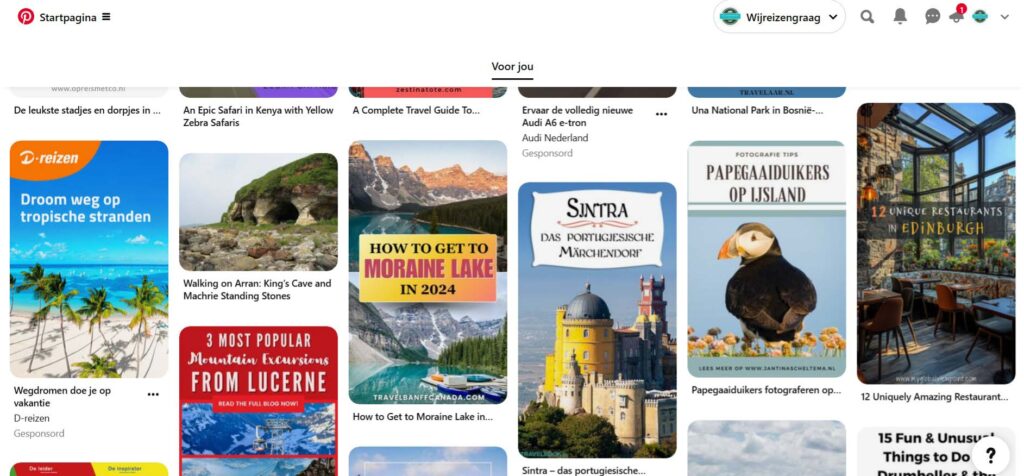Open more options for Wegdromen doe je pin
This screenshot has height=476, width=1024.
153,394
